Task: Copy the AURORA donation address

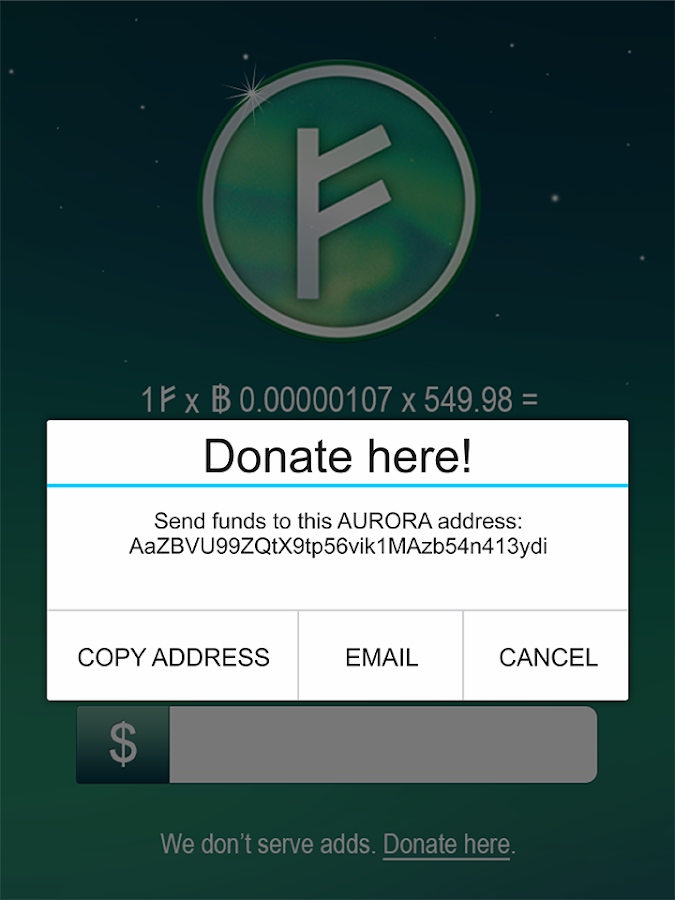Action: (173, 657)
